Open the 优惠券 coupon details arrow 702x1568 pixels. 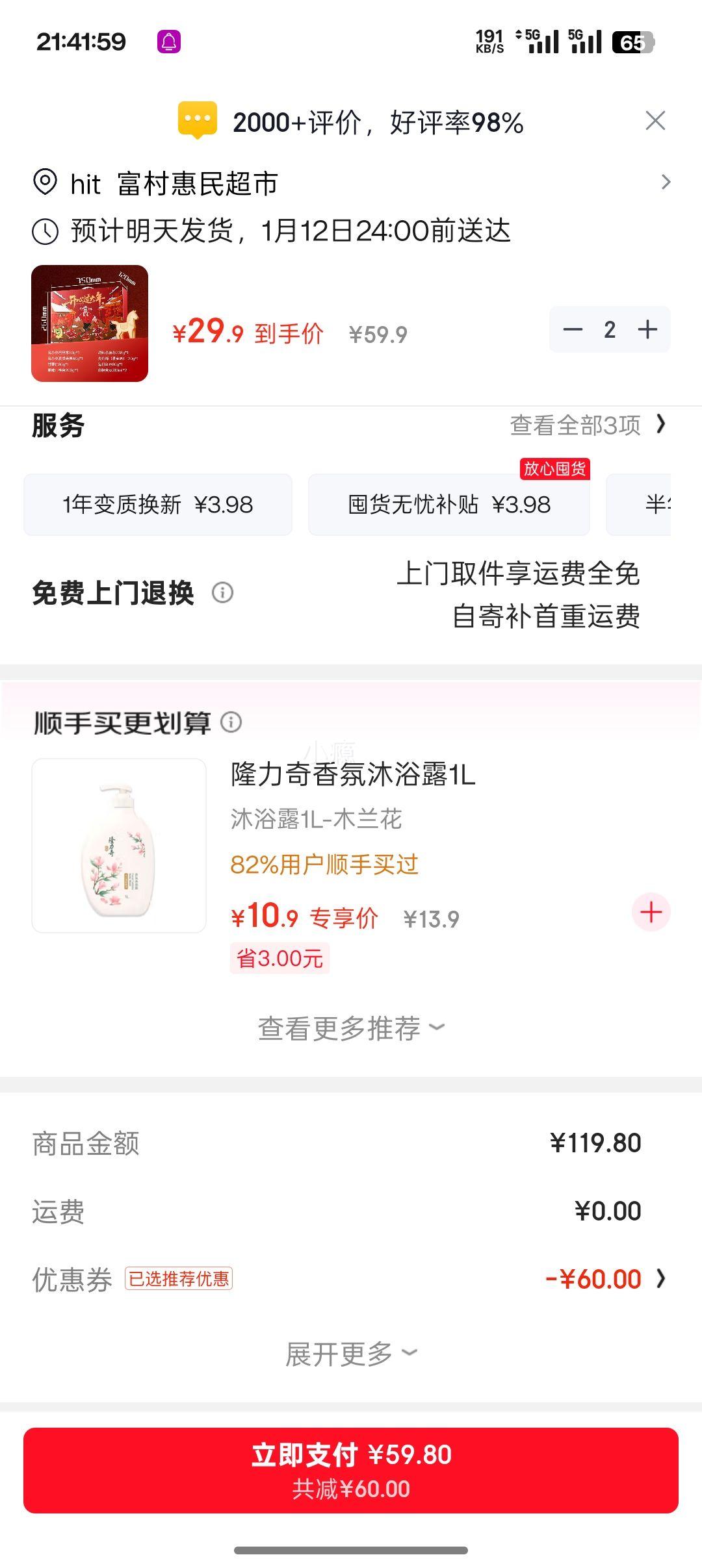point(664,1277)
